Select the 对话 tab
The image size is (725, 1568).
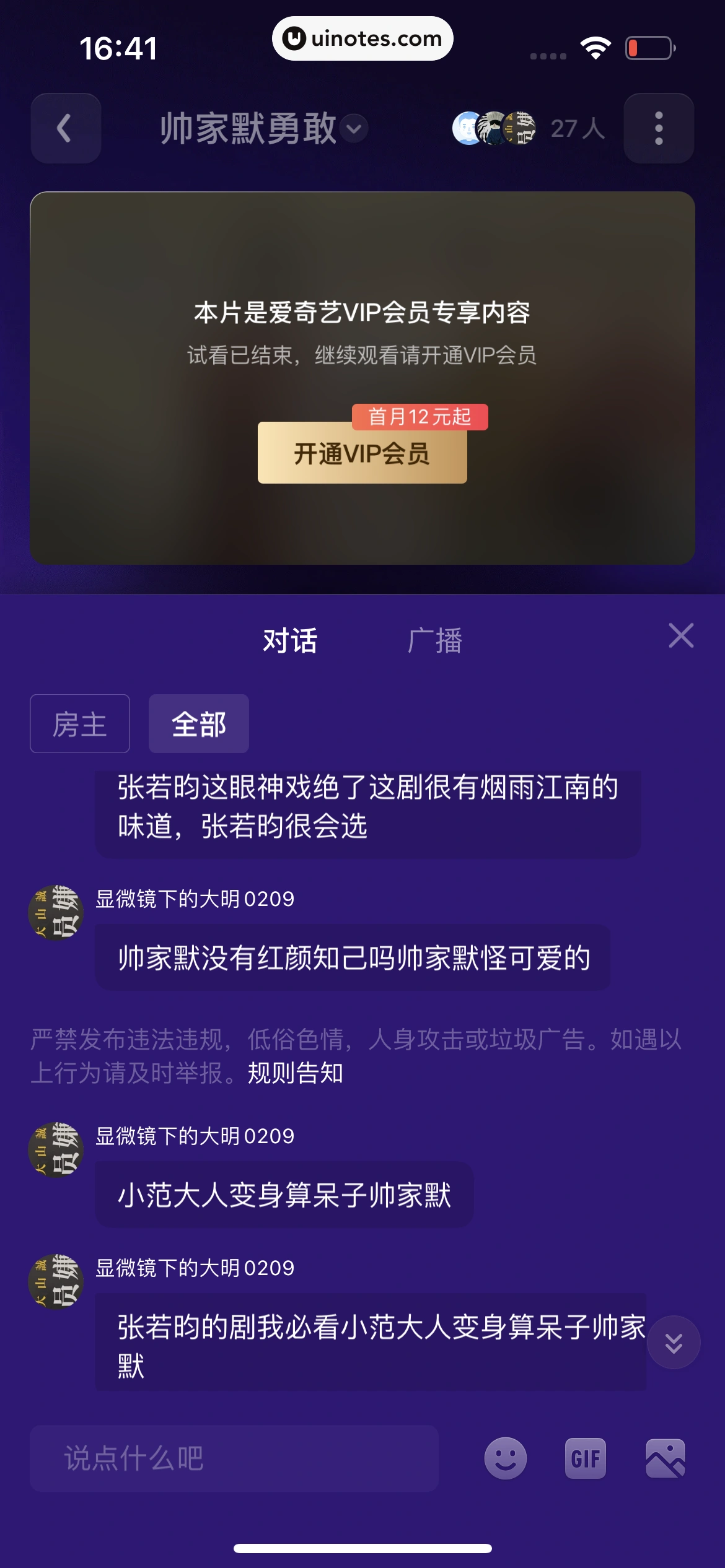pyautogui.click(x=289, y=640)
